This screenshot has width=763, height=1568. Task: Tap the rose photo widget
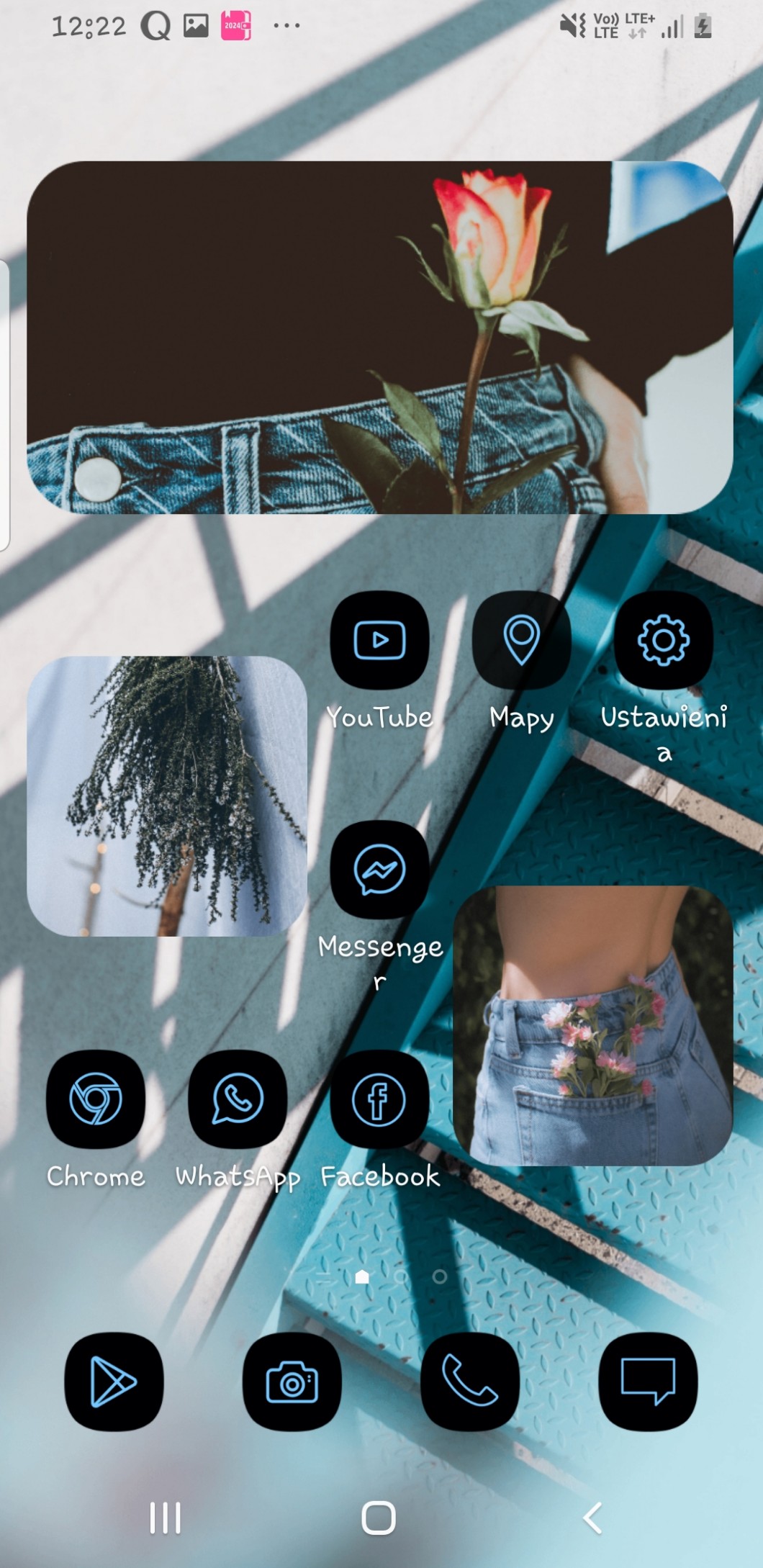(379, 337)
